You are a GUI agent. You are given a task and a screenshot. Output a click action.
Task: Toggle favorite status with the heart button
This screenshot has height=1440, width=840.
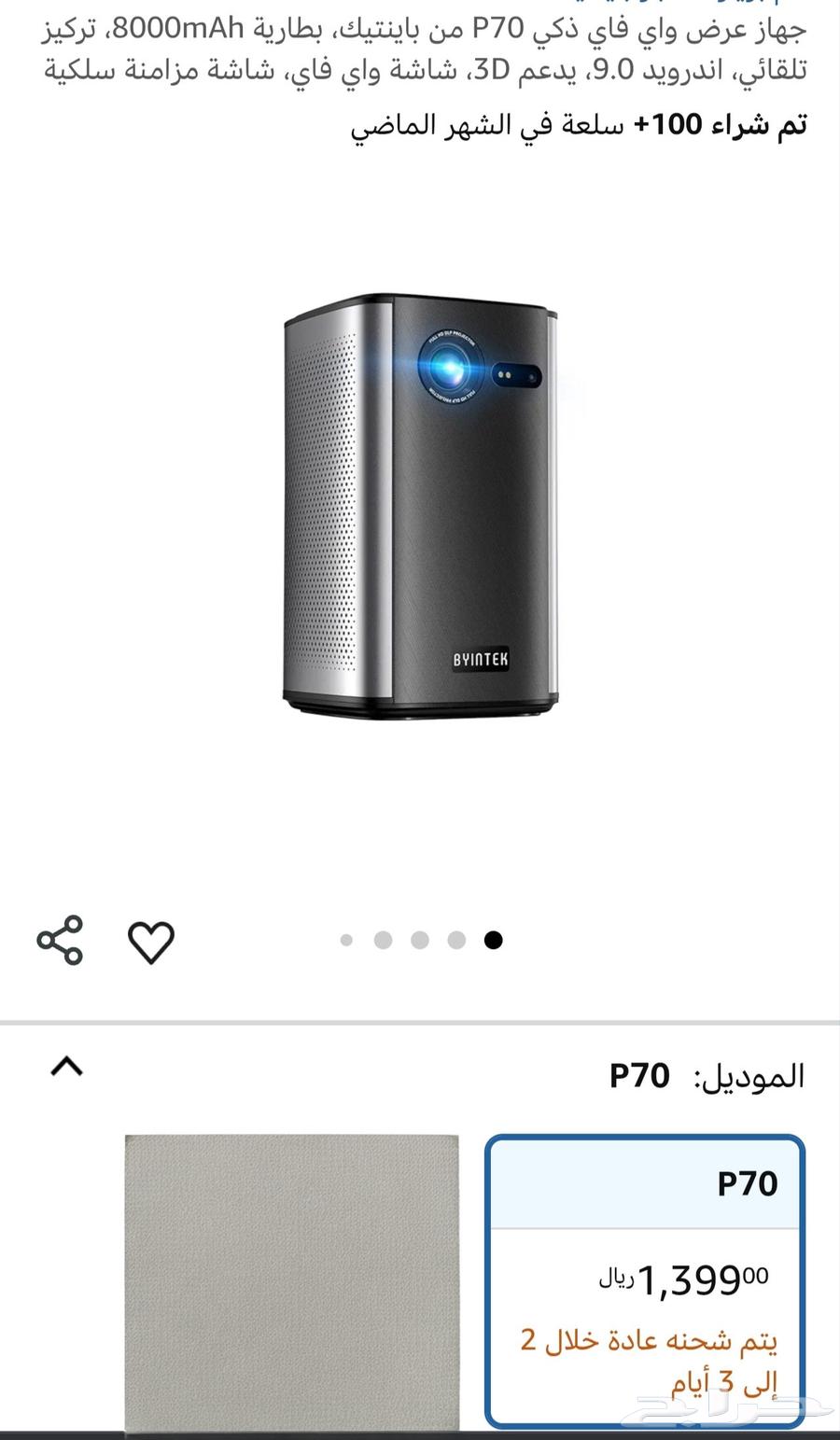[149, 942]
